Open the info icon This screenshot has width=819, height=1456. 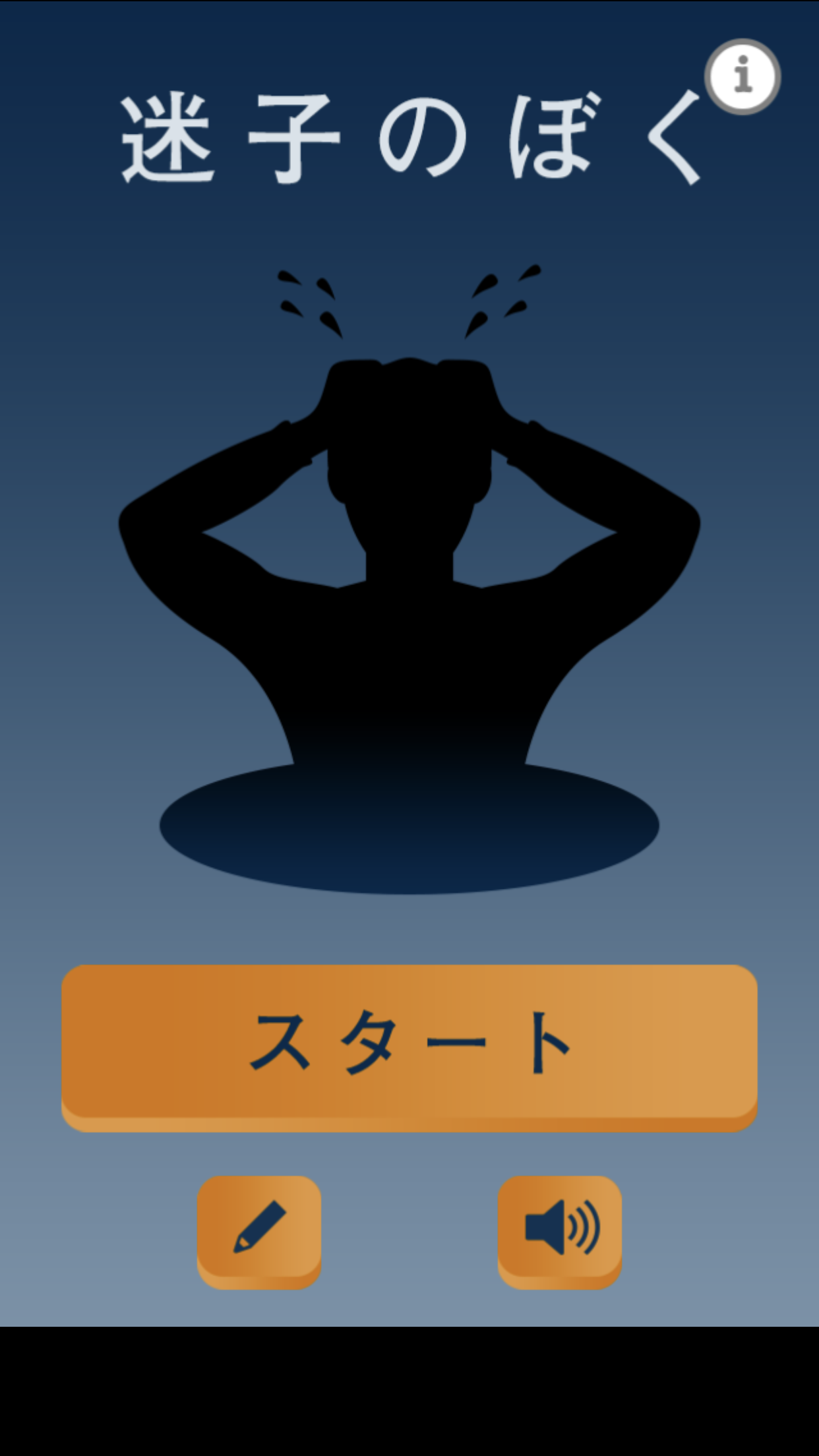[x=743, y=76]
